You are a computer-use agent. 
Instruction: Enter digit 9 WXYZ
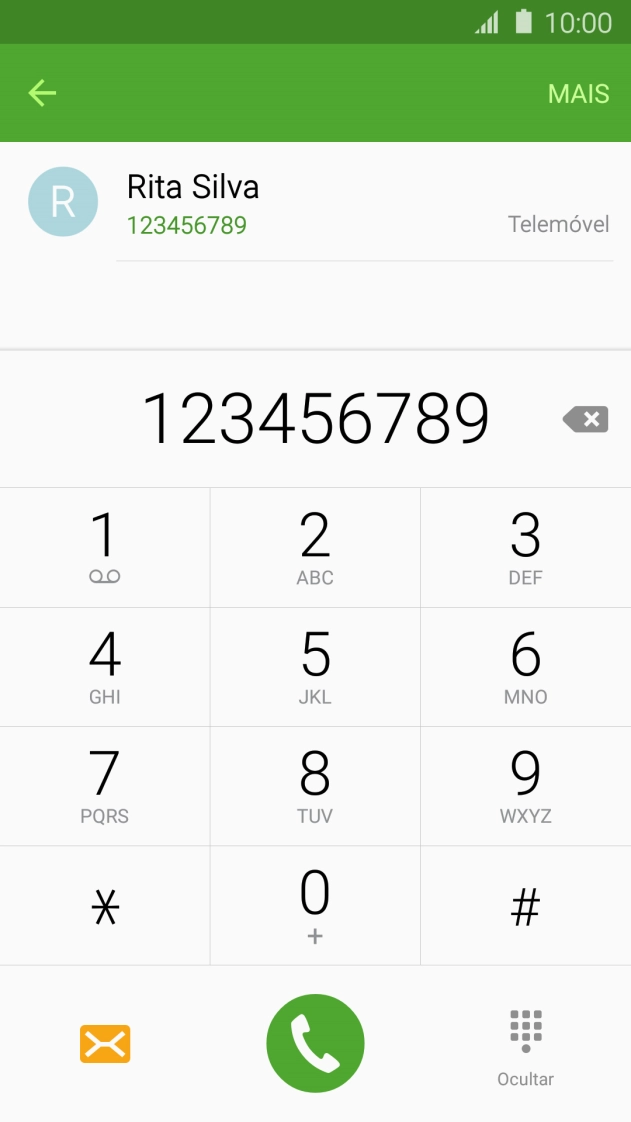pyautogui.click(x=526, y=786)
